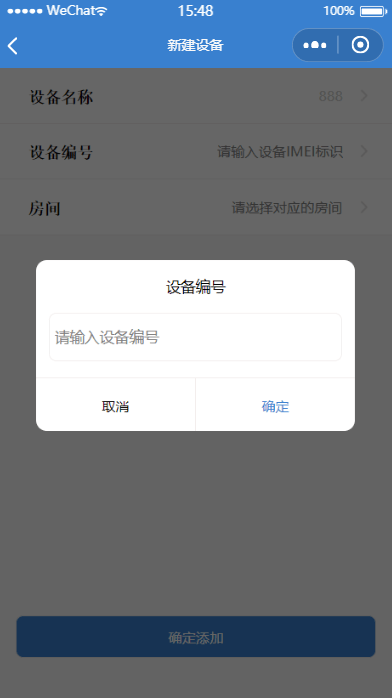Open the mini program three-dots menu

[x=315, y=45]
